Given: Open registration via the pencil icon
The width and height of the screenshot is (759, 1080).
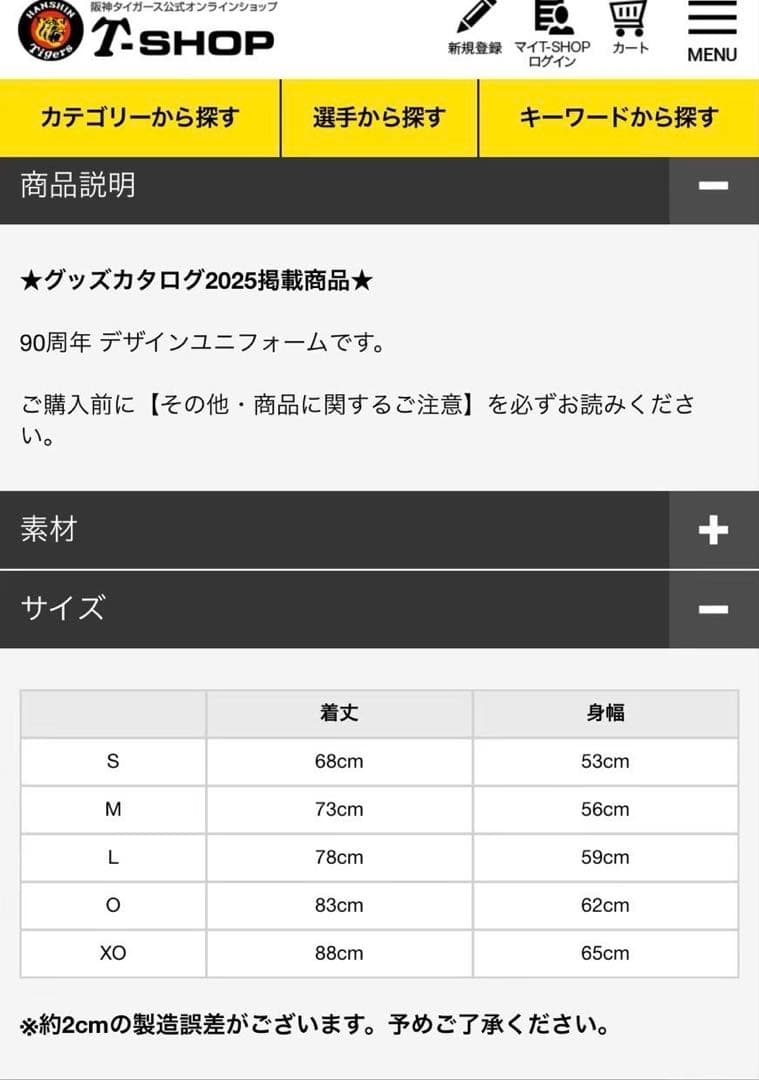Looking at the screenshot, I should [x=478, y=22].
